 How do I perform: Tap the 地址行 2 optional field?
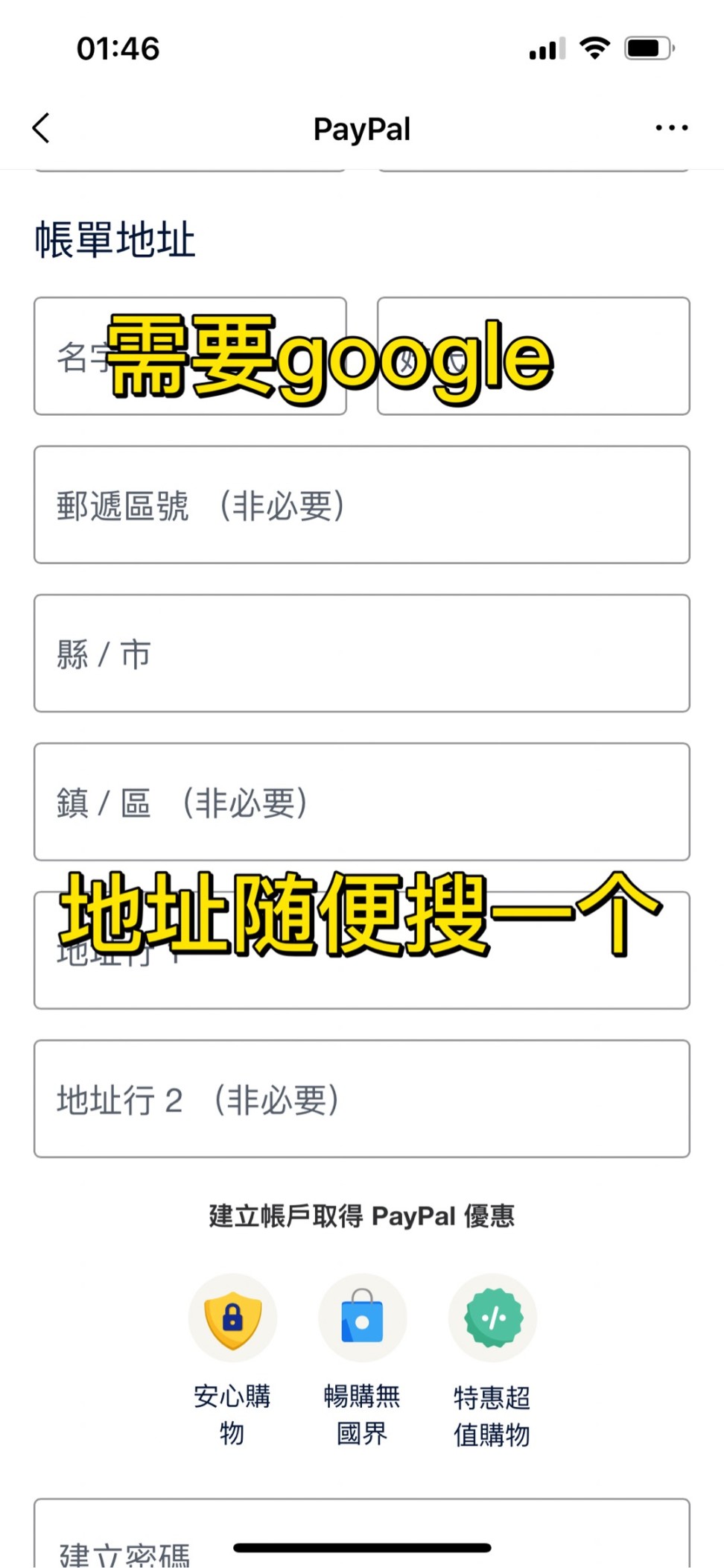click(362, 1098)
